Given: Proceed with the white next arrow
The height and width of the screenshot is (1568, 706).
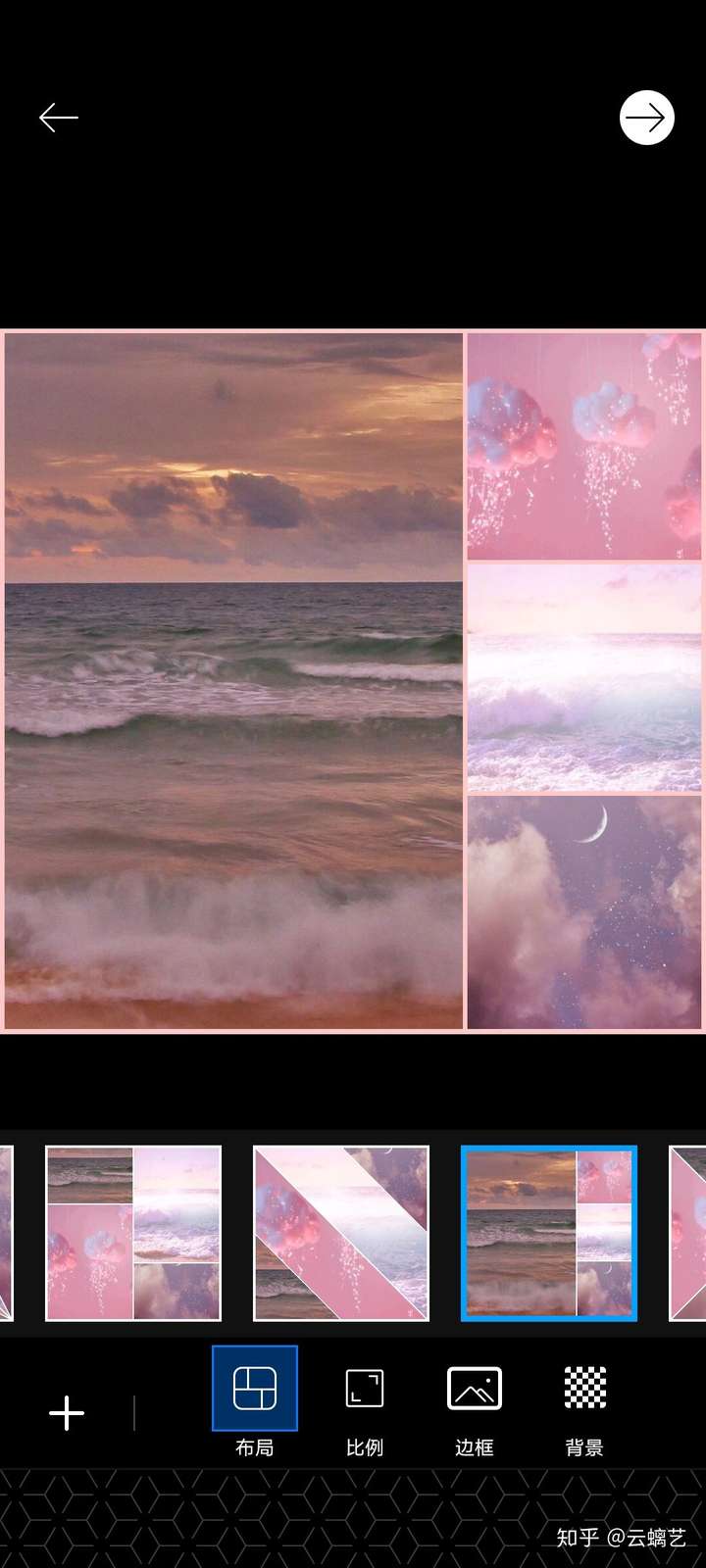Looking at the screenshot, I should click(646, 119).
